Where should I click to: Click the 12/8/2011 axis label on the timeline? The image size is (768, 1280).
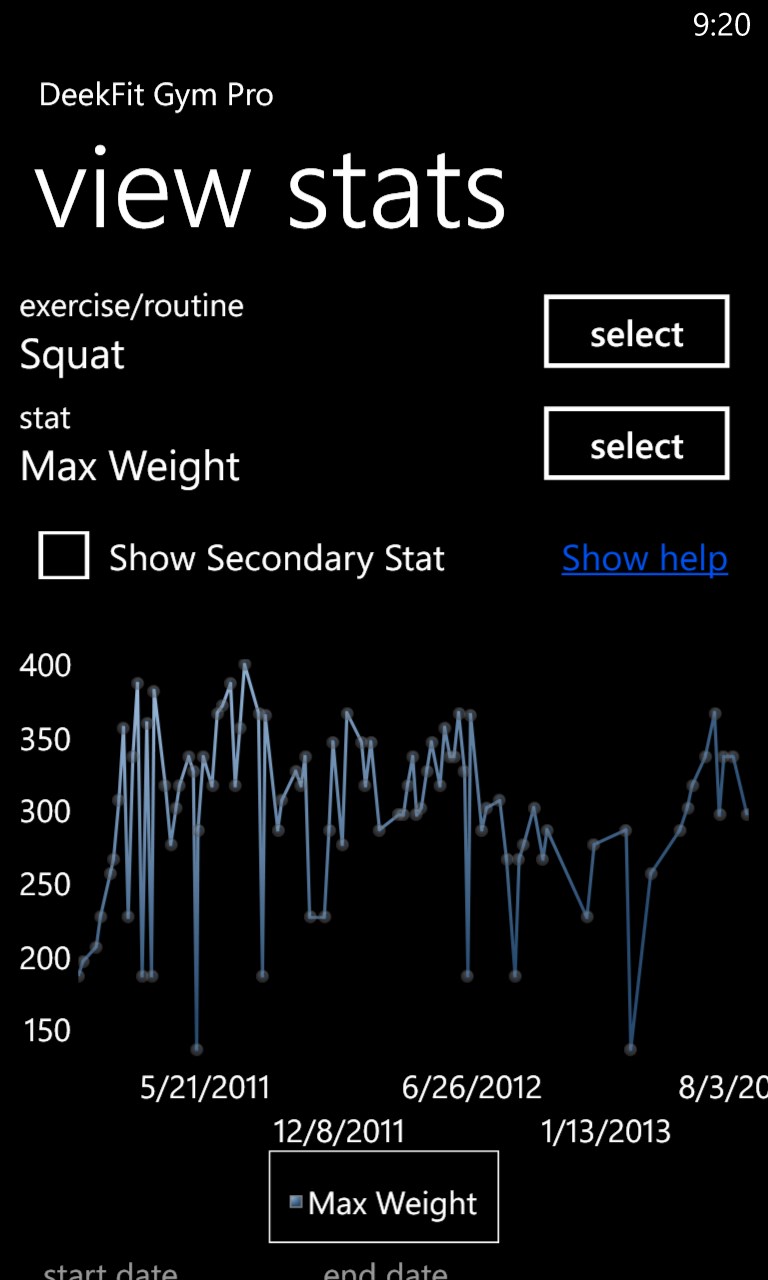click(x=340, y=1131)
